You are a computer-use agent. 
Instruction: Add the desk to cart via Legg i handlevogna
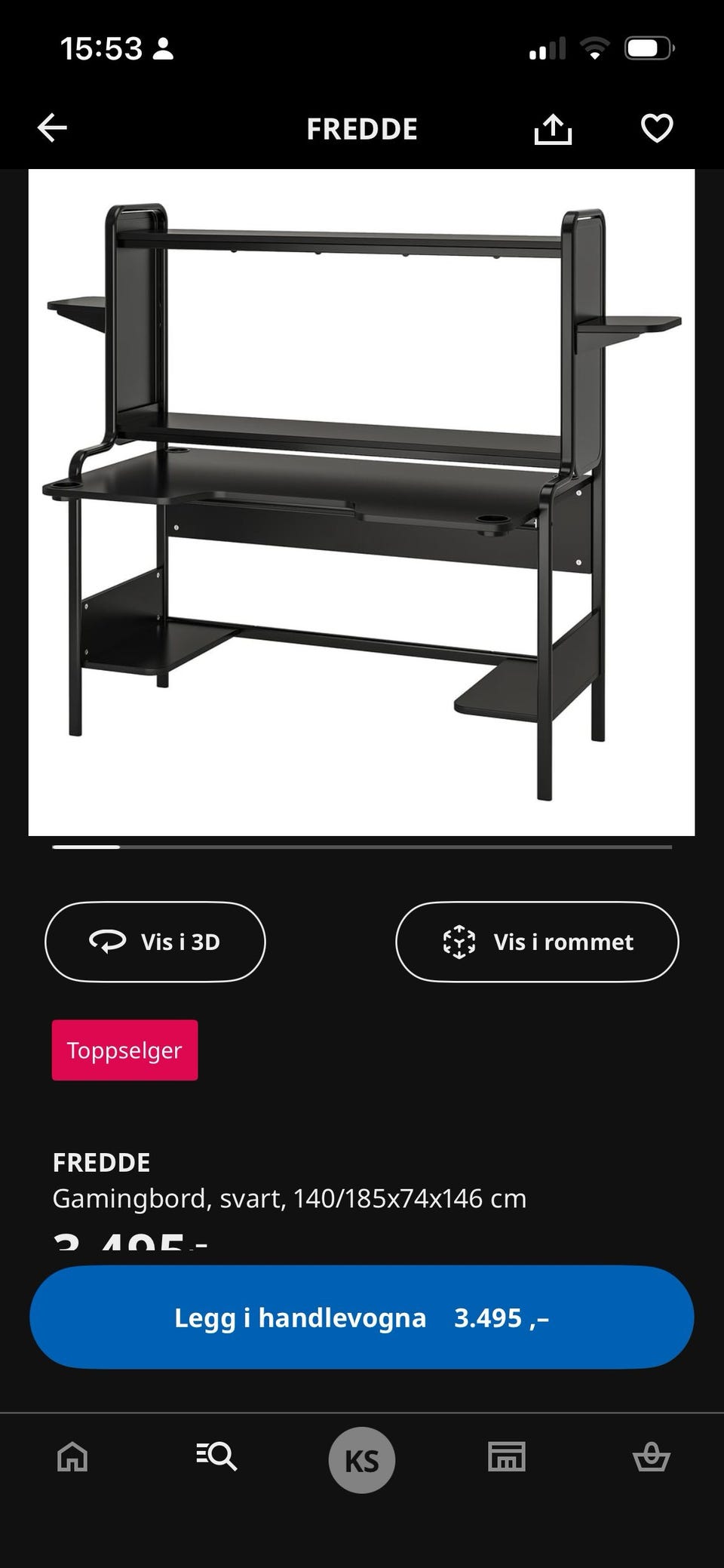point(362,1317)
